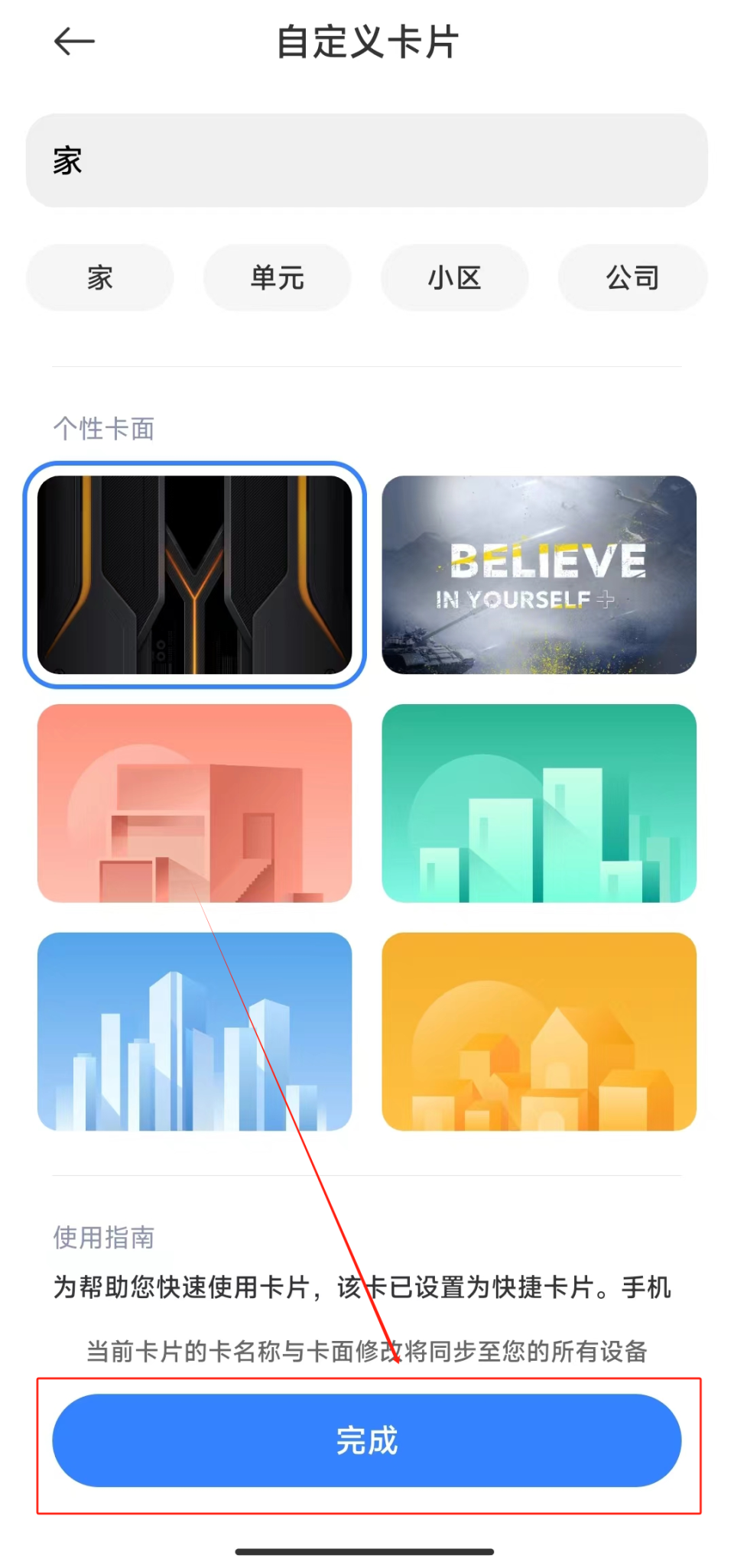
Task: Select the 公司 name suggestion chip
Action: (x=632, y=278)
